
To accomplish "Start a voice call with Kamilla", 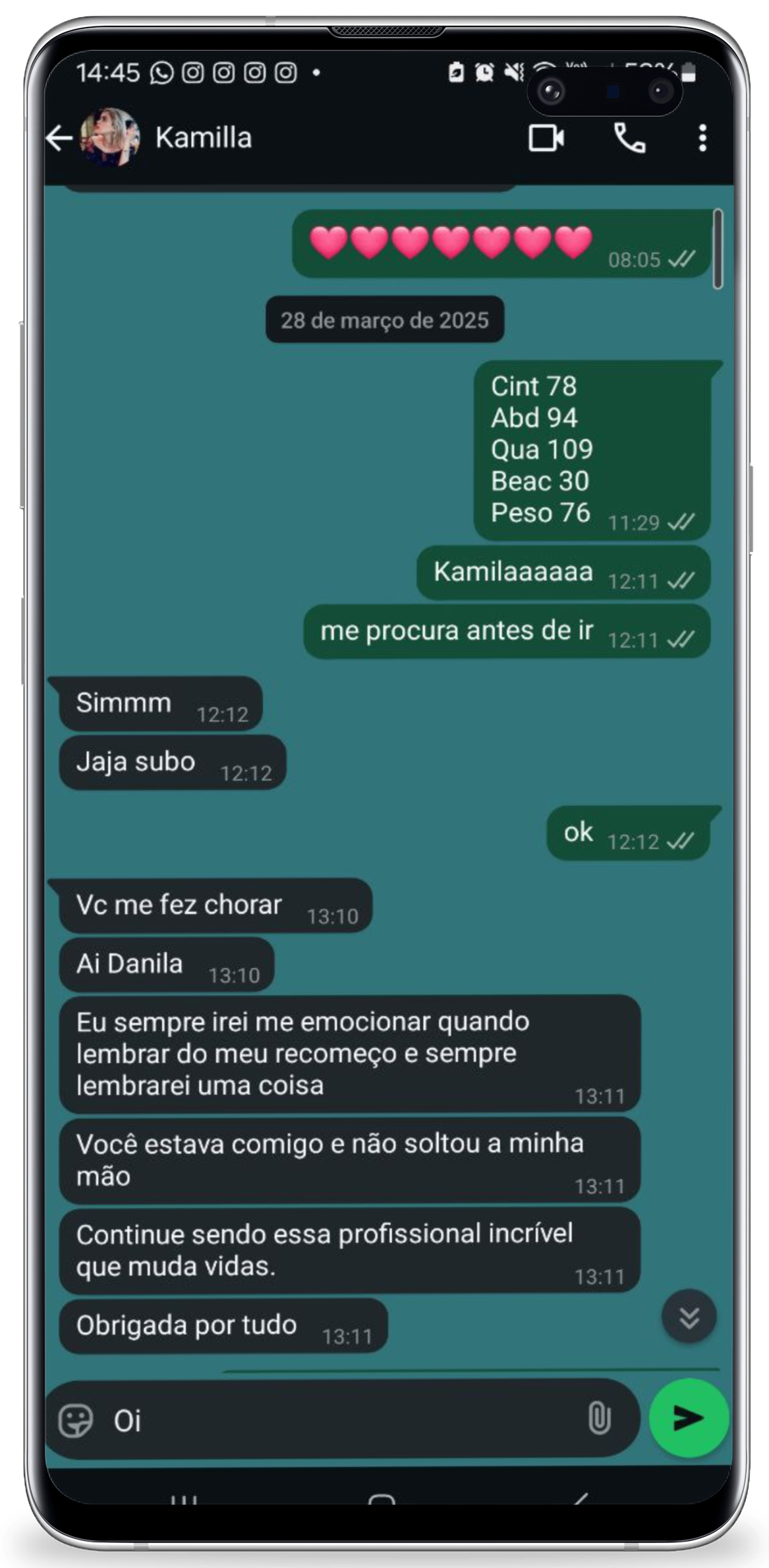I will point(630,138).
